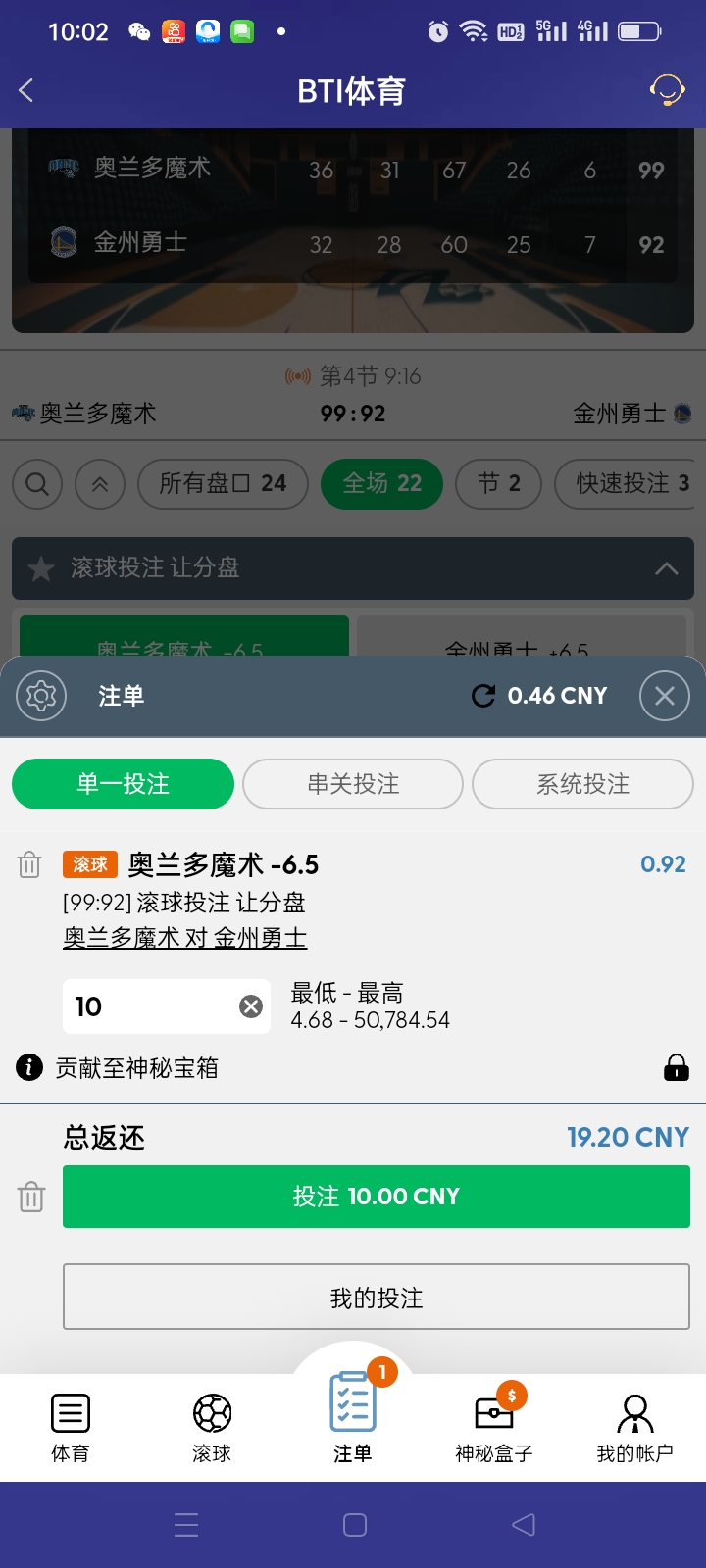Clear the stake amount of 10
The height and width of the screenshot is (1568, 706).
251,1006
